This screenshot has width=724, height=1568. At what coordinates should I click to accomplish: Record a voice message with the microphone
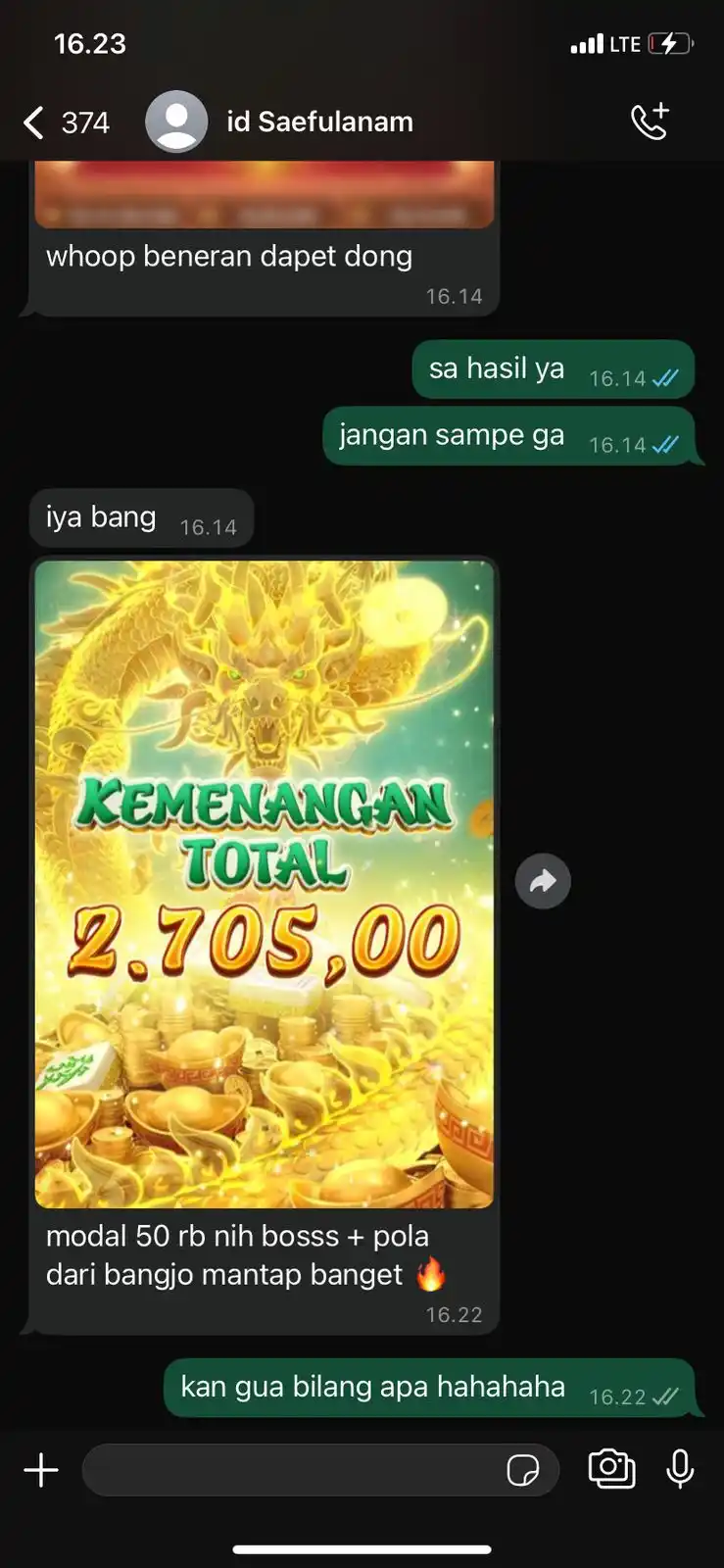click(x=680, y=1468)
